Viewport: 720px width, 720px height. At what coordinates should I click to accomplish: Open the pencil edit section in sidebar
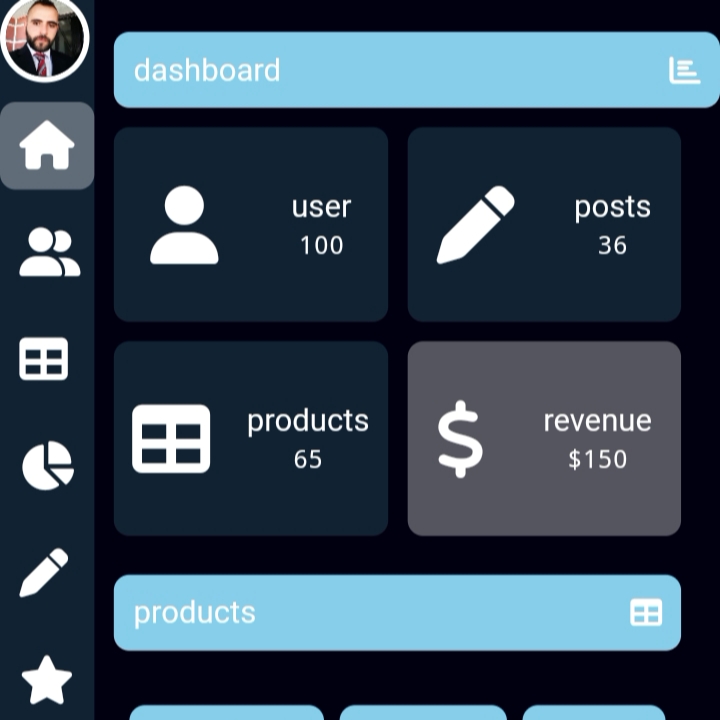pyautogui.click(x=44, y=573)
